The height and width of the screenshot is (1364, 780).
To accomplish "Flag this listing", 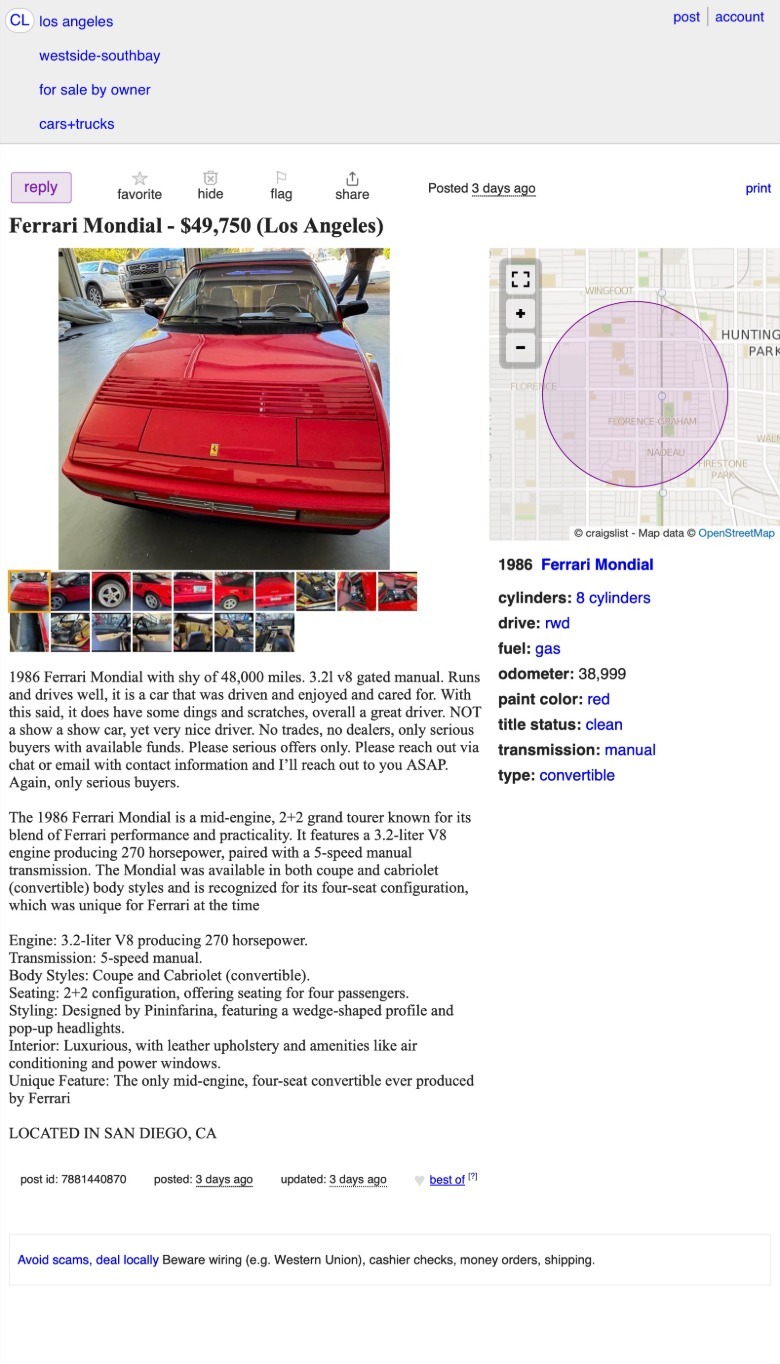I will click(x=281, y=186).
